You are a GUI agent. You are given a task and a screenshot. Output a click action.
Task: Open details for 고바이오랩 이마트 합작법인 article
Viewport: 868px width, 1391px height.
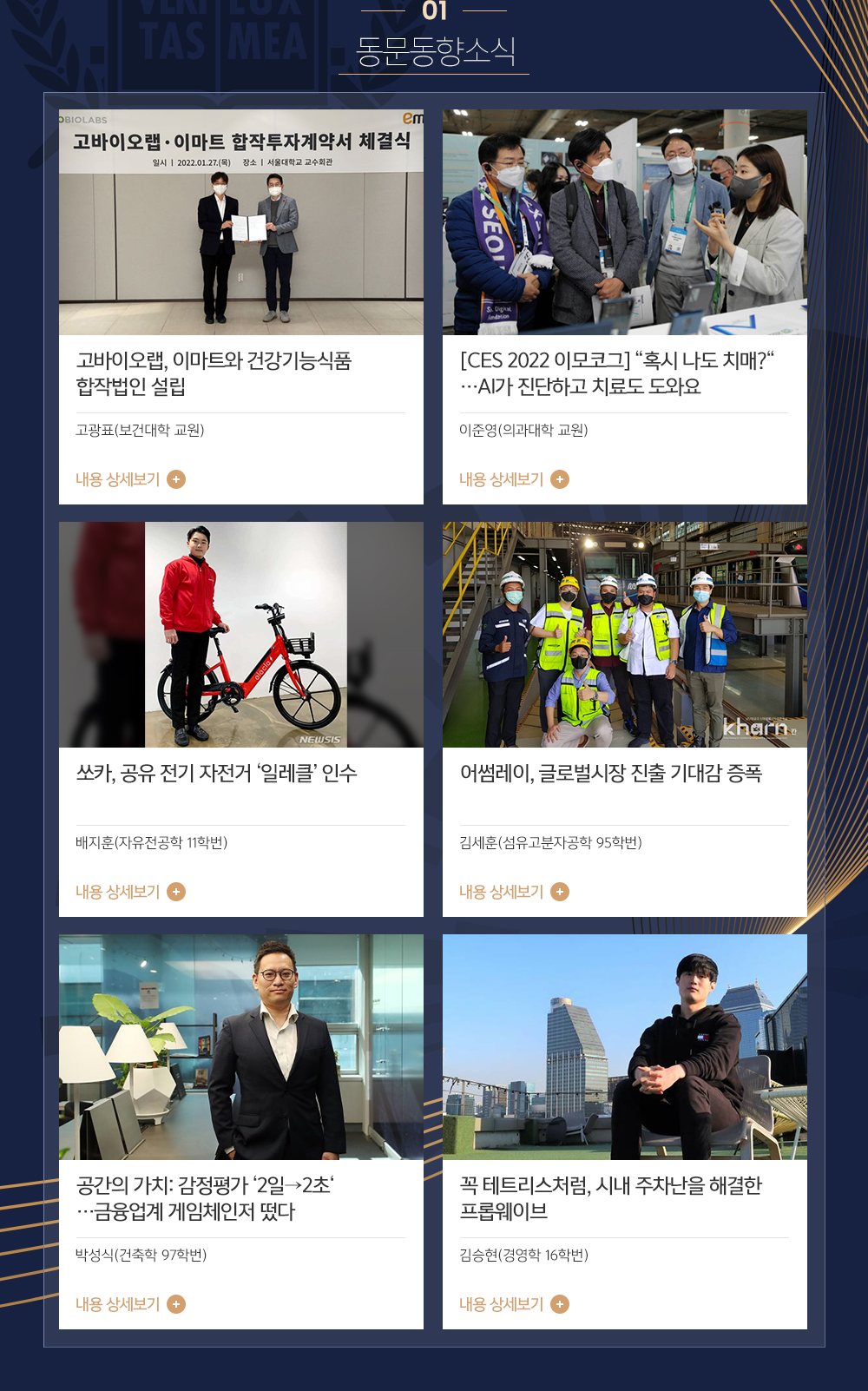click(130, 479)
